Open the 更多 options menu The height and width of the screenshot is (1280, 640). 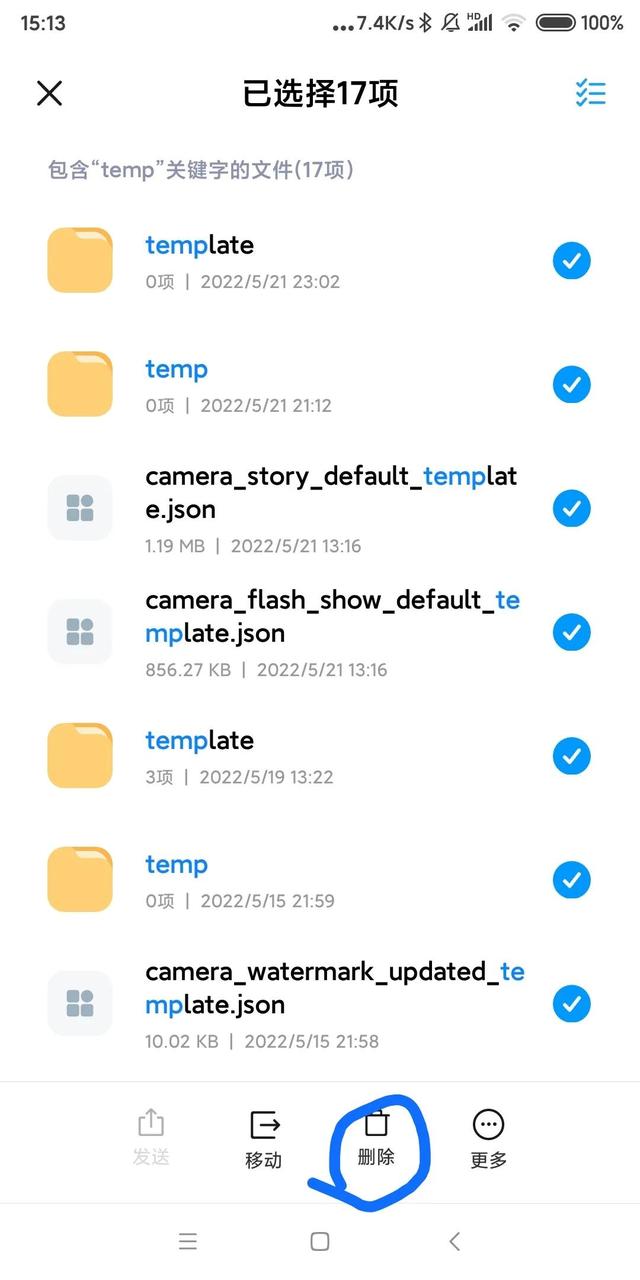(x=489, y=1138)
